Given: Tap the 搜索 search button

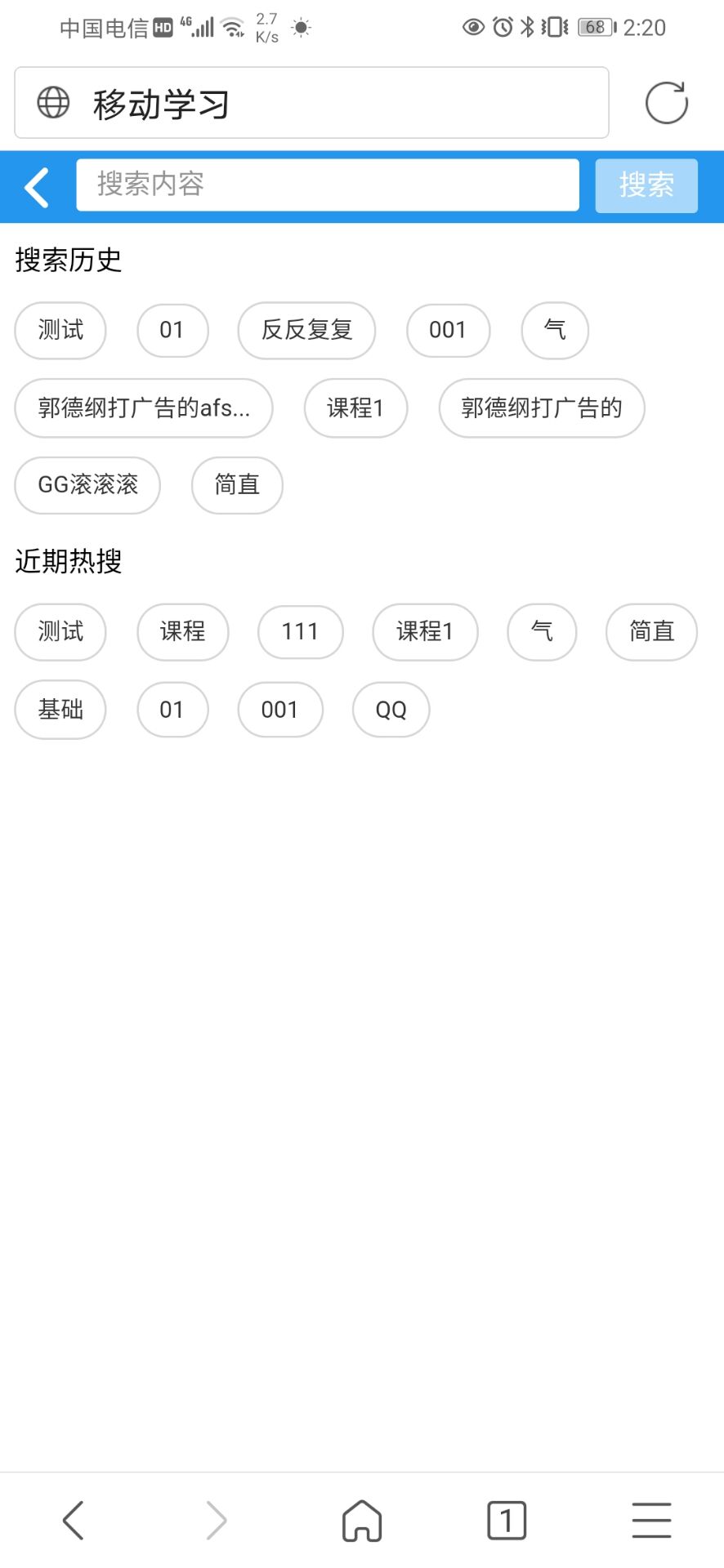Looking at the screenshot, I should (x=646, y=185).
